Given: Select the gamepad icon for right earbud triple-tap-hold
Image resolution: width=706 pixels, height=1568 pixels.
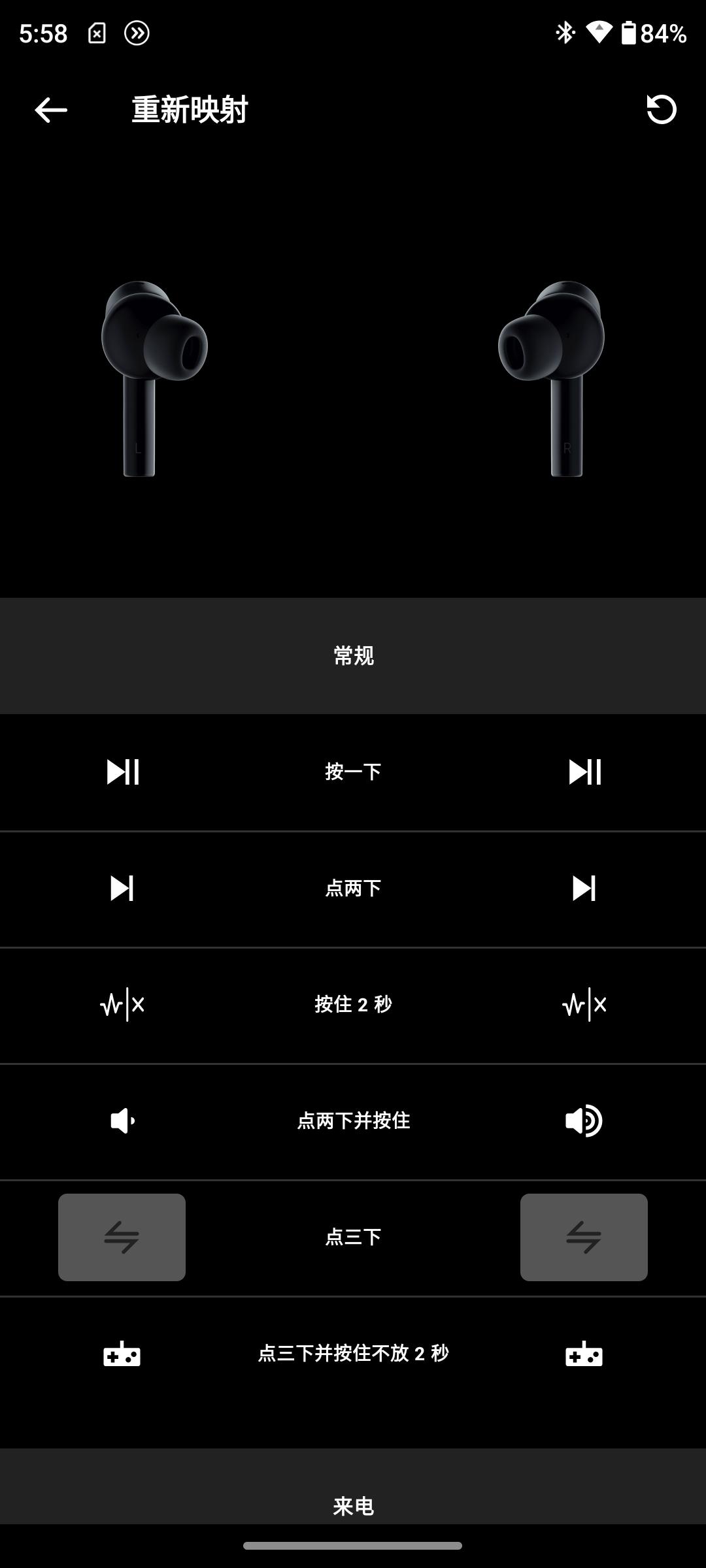Looking at the screenshot, I should (584, 1354).
